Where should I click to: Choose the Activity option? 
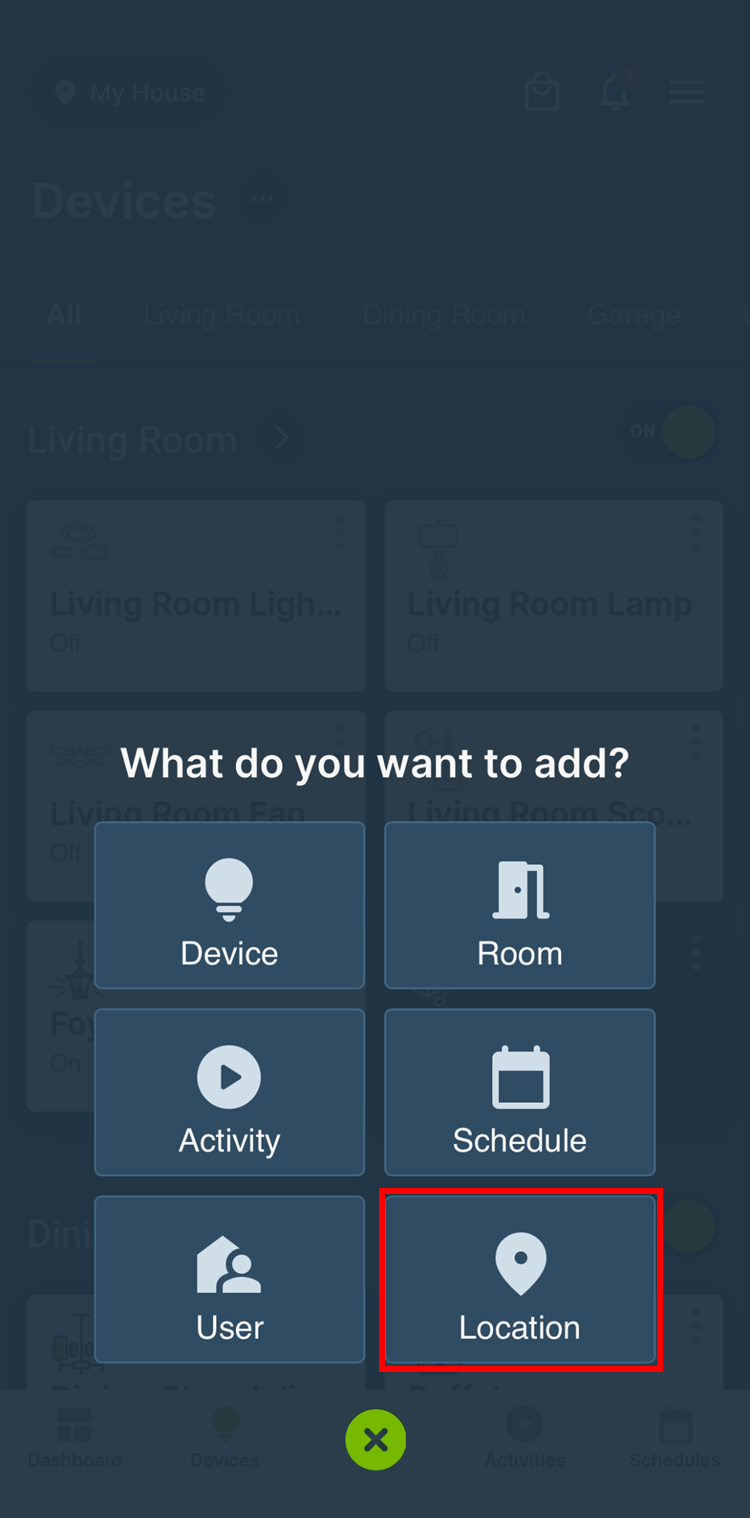[229, 1092]
